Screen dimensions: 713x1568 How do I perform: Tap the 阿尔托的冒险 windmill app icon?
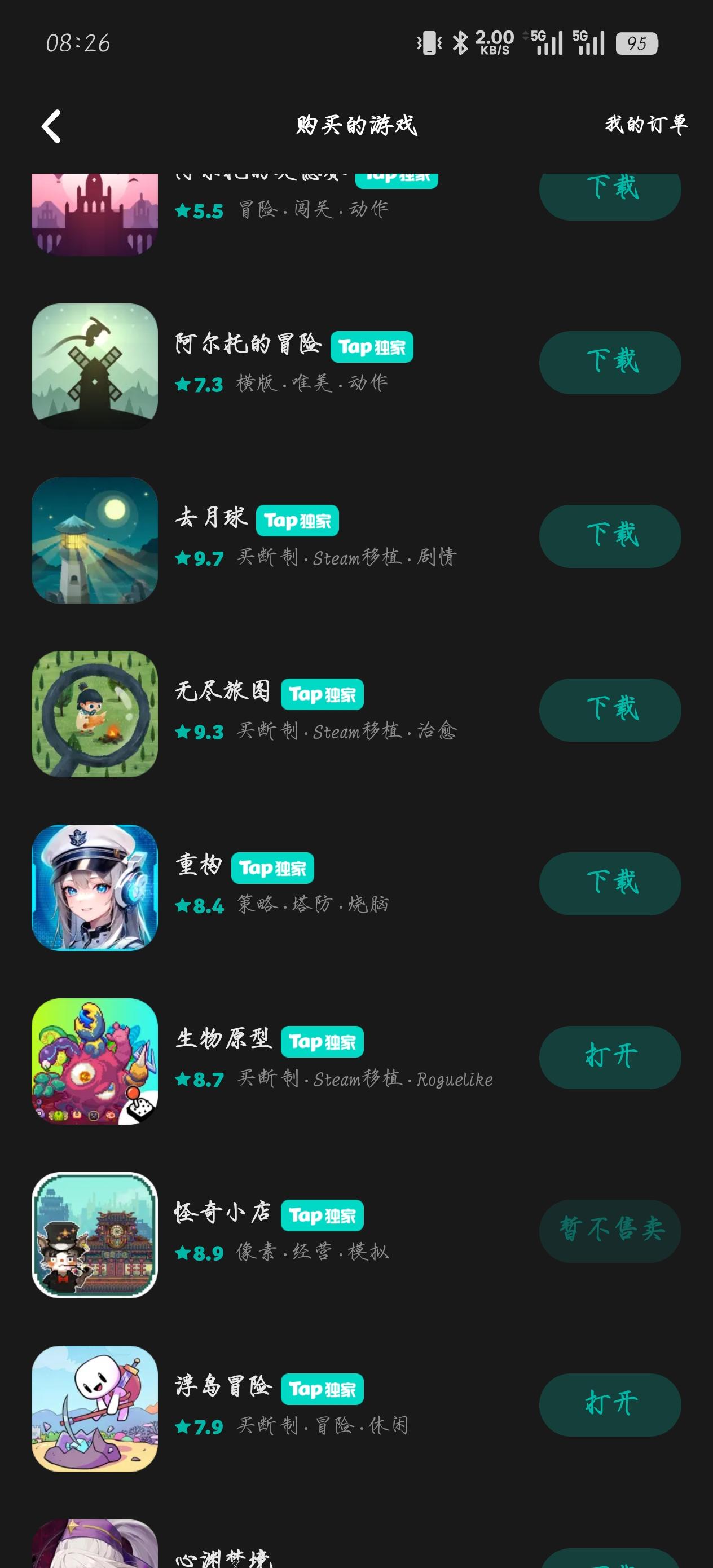(94, 364)
